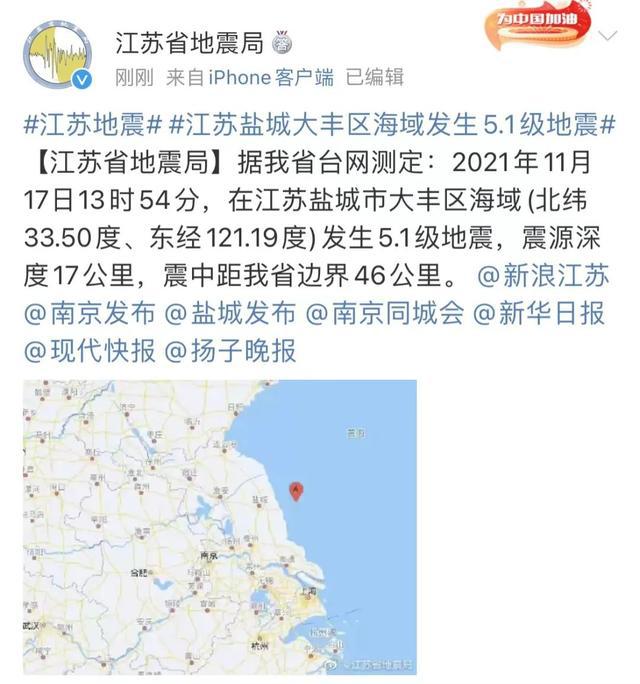This screenshot has height=684, width=640.
Task: Visit the @新浪江苏 mention
Action: [541, 274]
